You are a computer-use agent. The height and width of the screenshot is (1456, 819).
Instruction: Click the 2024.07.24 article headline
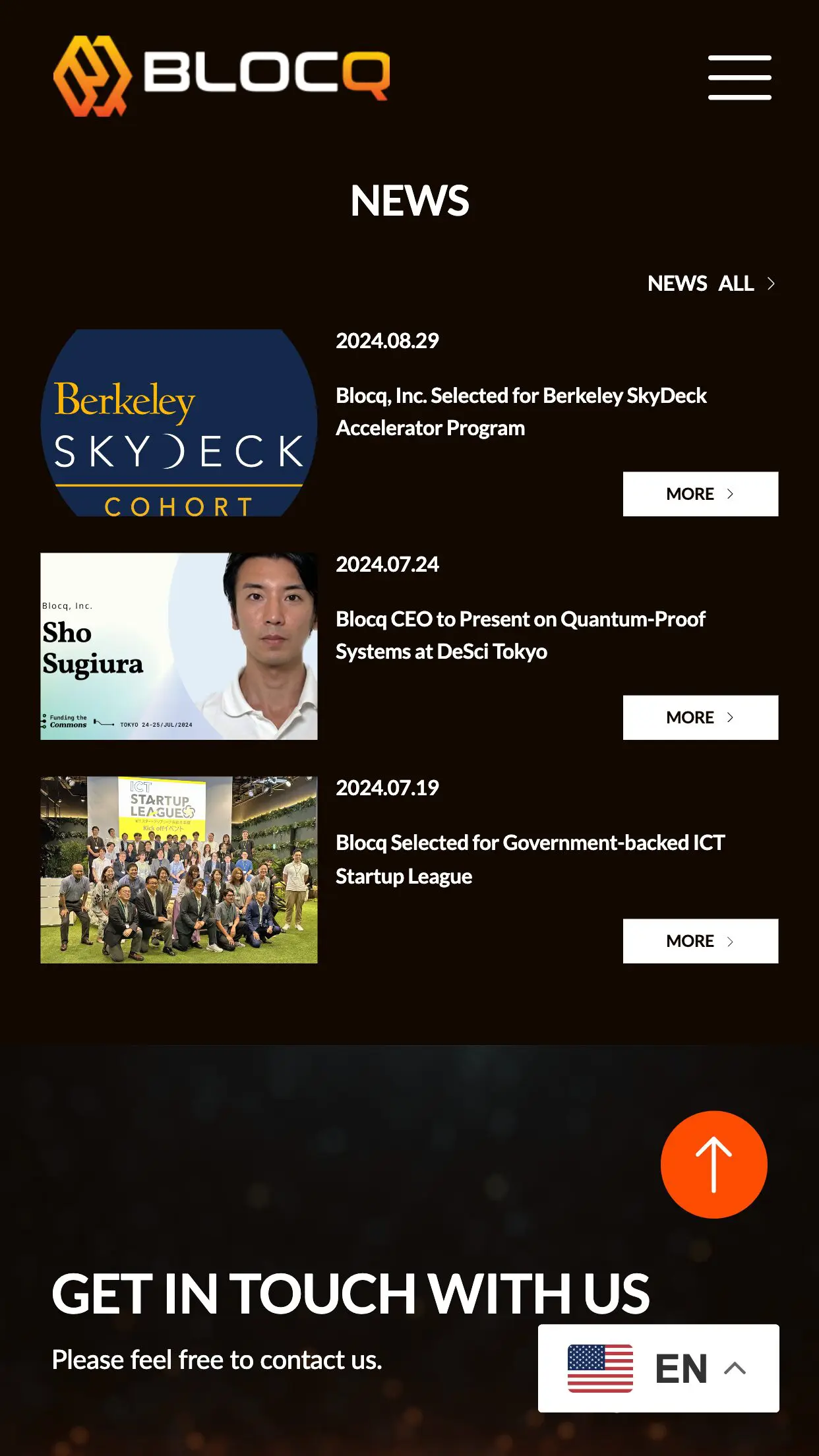coord(520,635)
